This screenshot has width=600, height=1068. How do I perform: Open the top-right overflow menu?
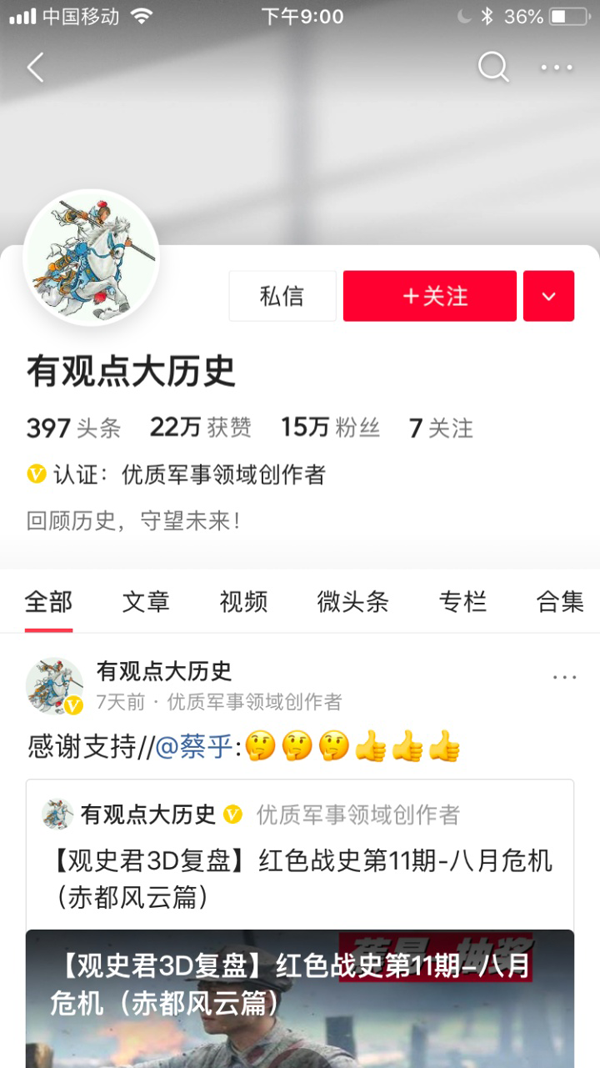[x=557, y=67]
